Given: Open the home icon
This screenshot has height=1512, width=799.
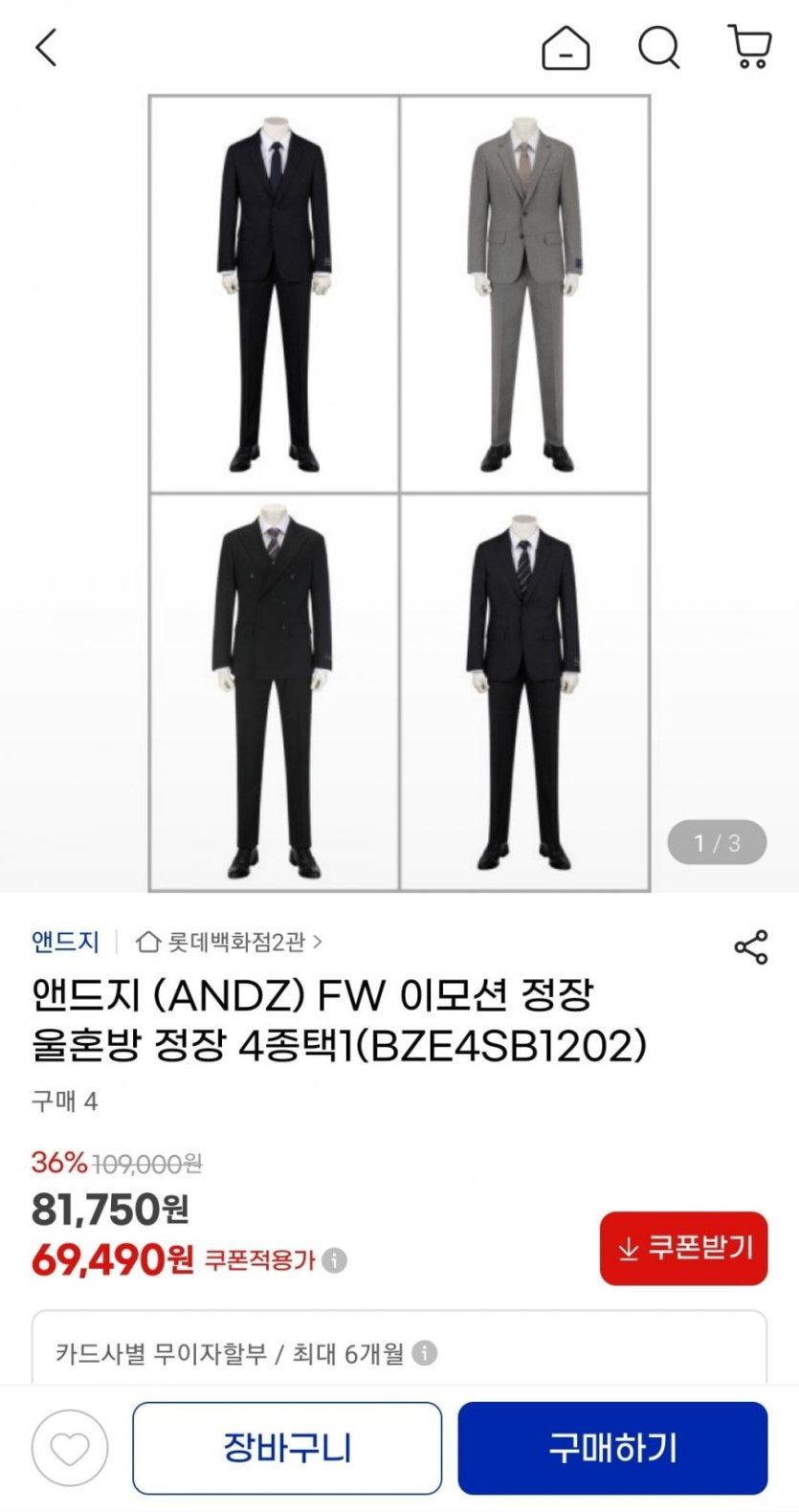Looking at the screenshot, I should coord(566,47).
